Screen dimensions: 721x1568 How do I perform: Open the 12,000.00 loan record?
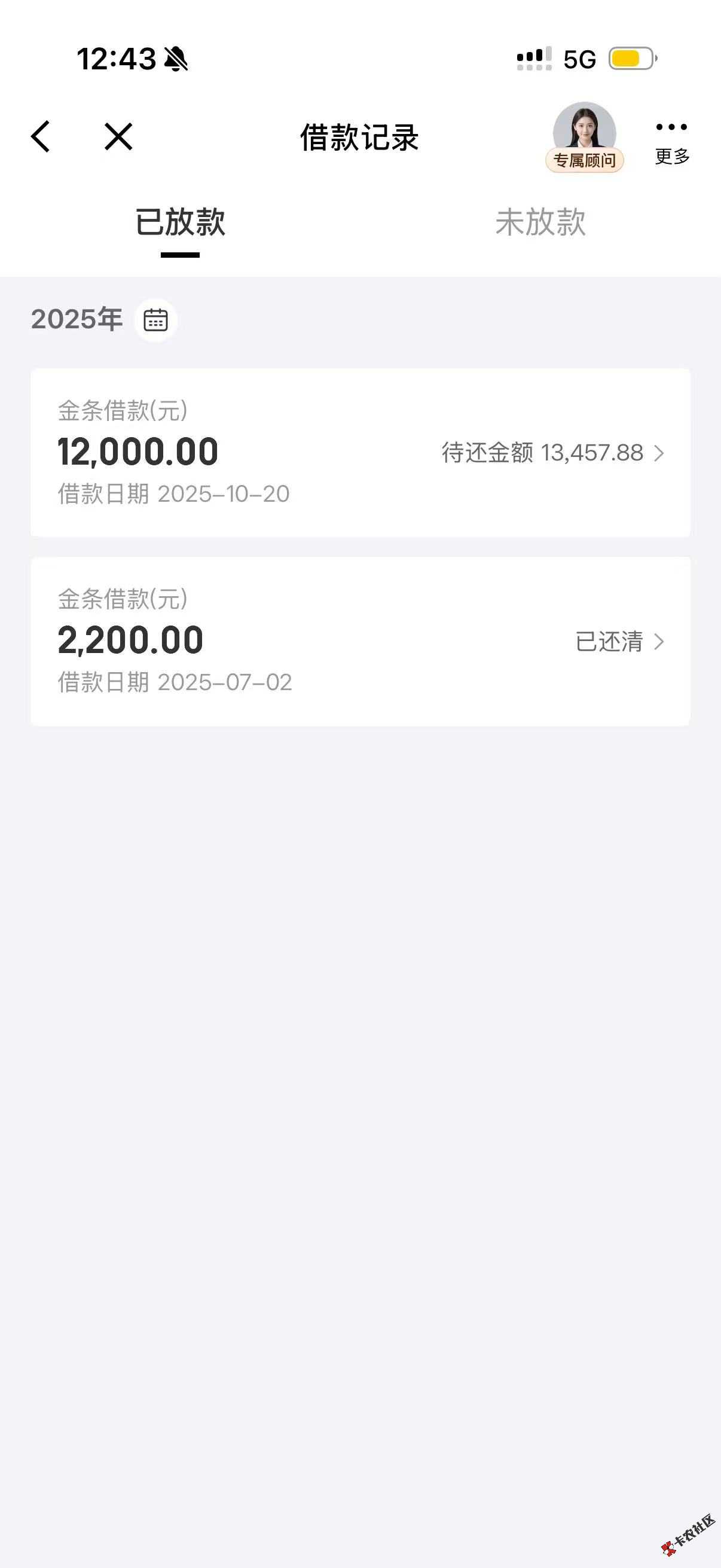(x=360, y=452)
